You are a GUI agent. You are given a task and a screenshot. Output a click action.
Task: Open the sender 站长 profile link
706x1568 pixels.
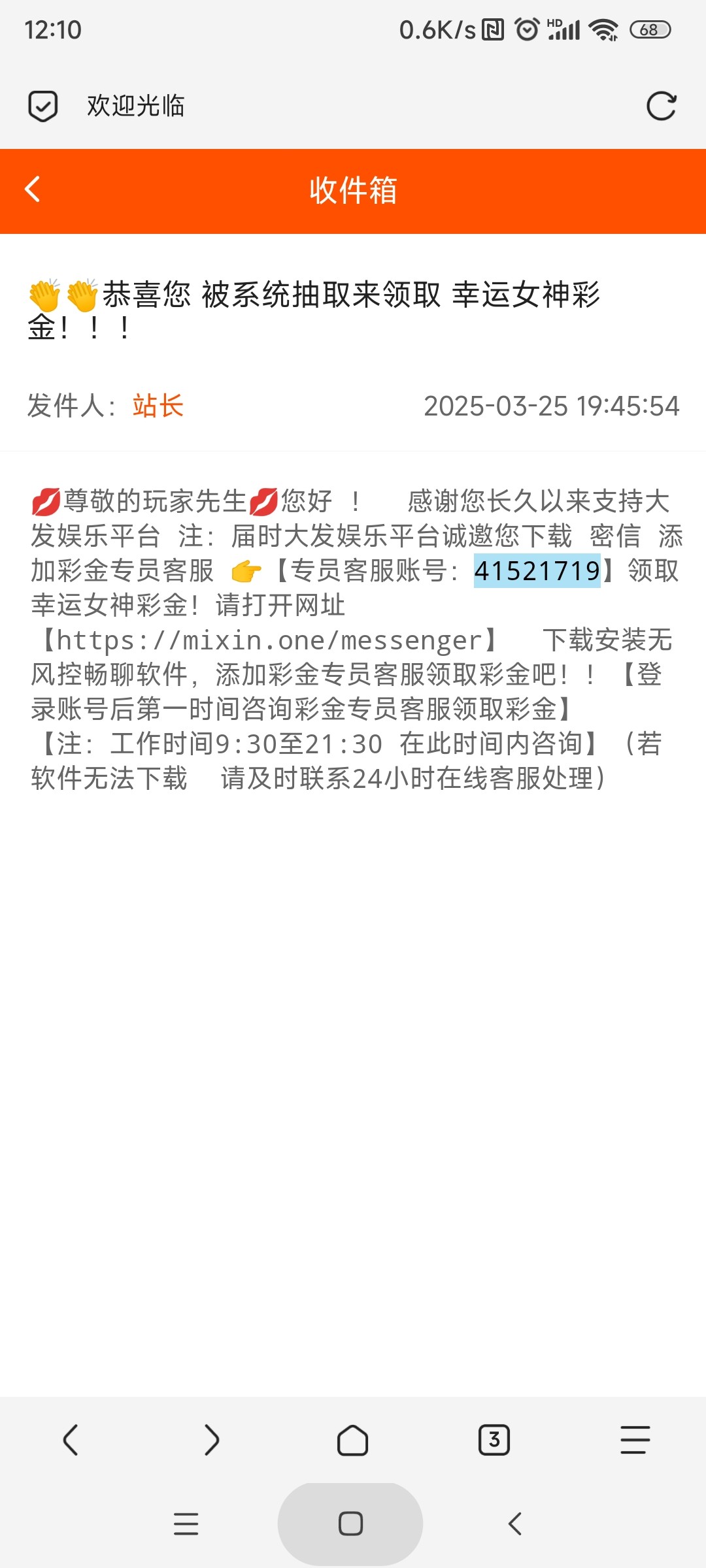point(157,406)
